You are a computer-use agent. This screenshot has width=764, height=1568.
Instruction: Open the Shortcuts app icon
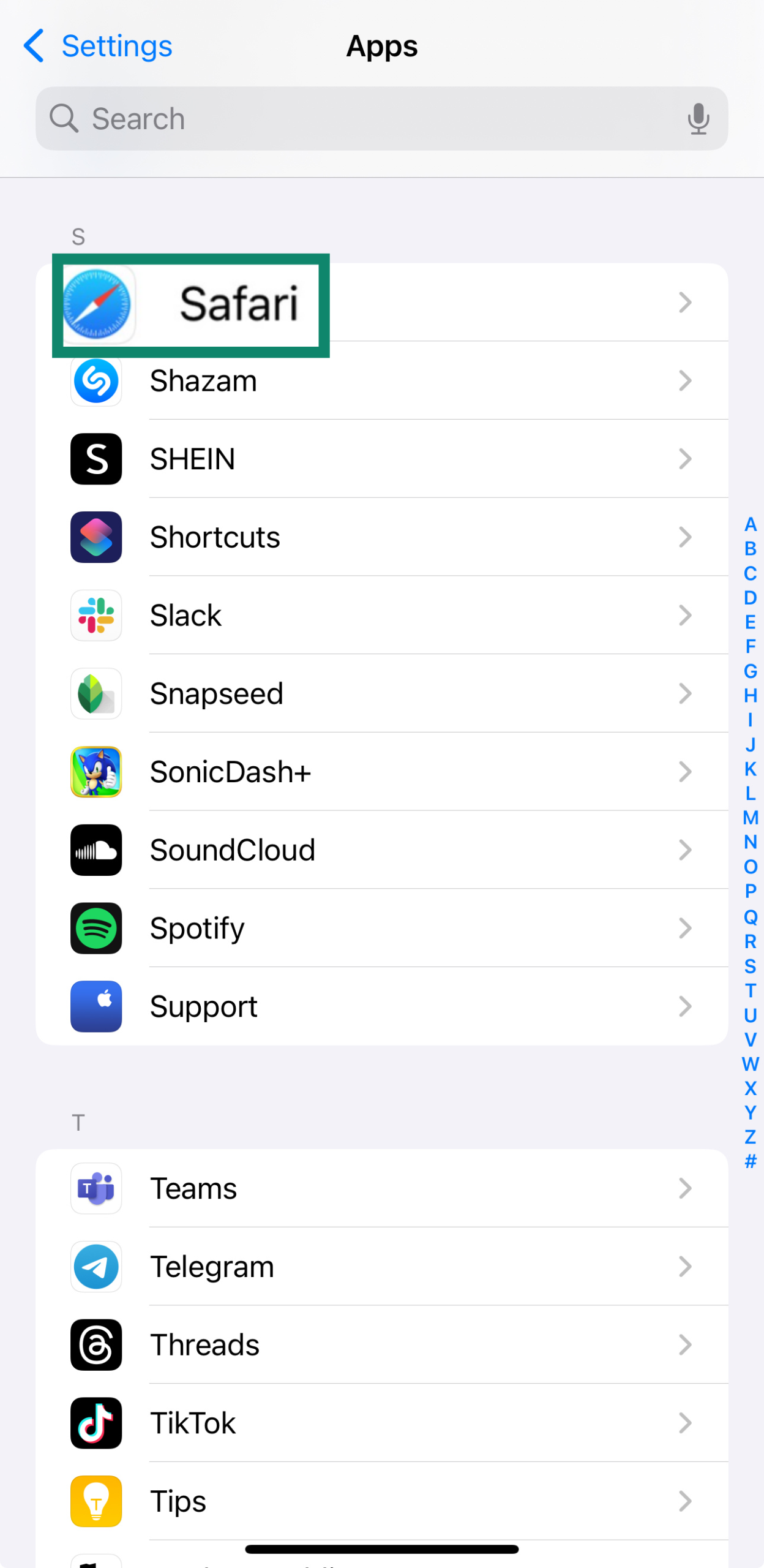pos(96,537)
